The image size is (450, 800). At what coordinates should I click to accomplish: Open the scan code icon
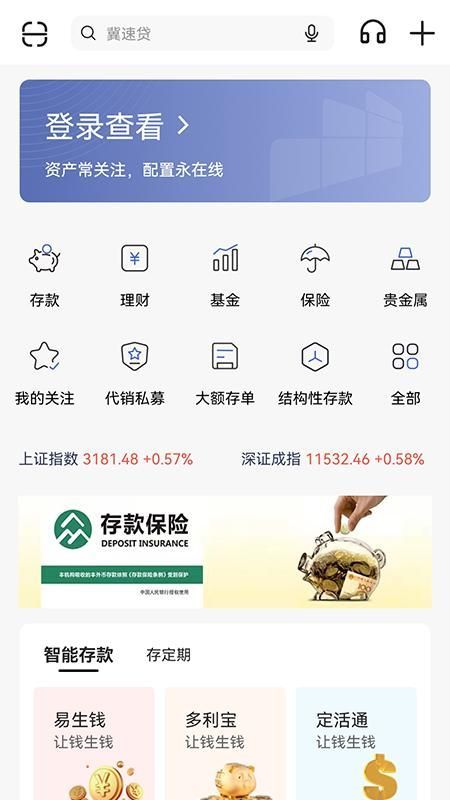(x=35, y=34)
